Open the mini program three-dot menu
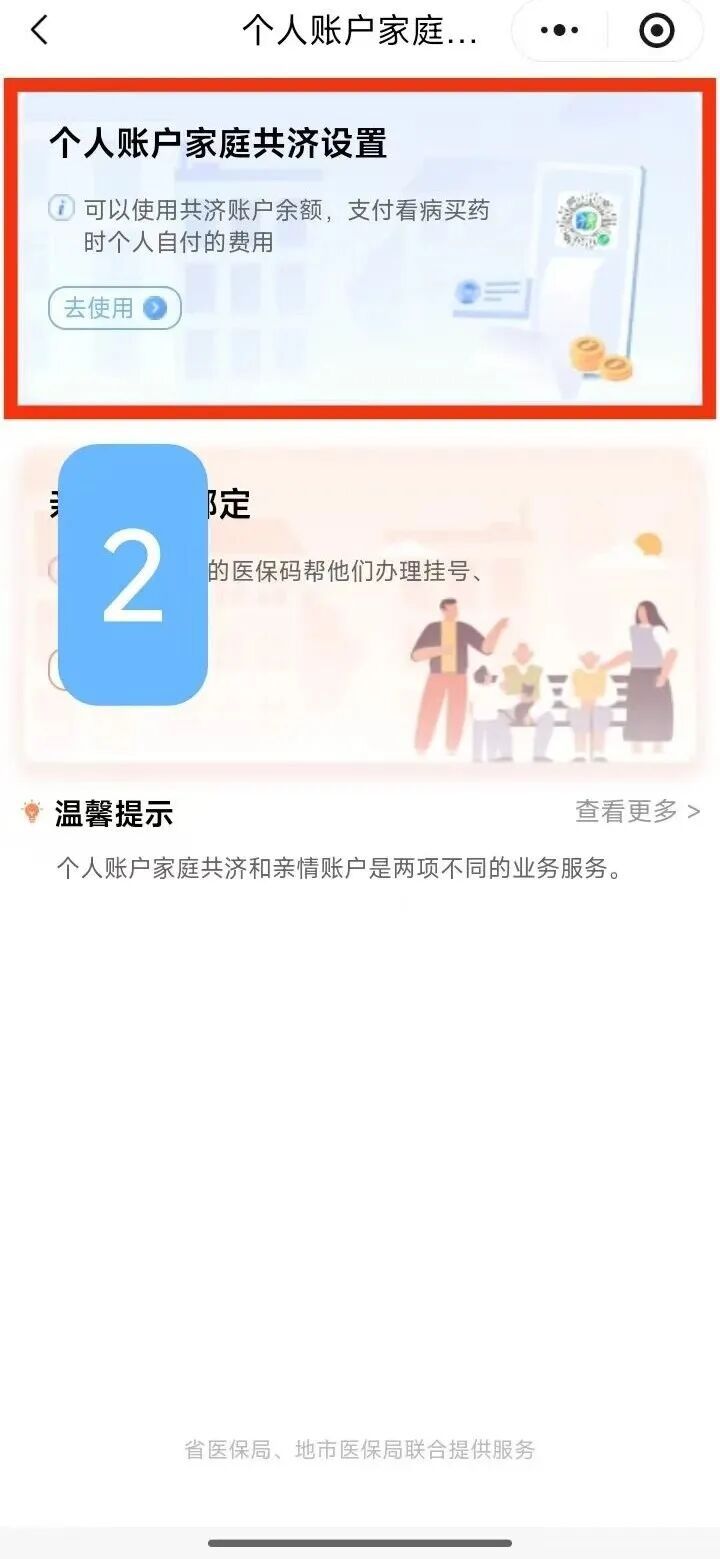720x1559 pixels. (x=559, y=31)
